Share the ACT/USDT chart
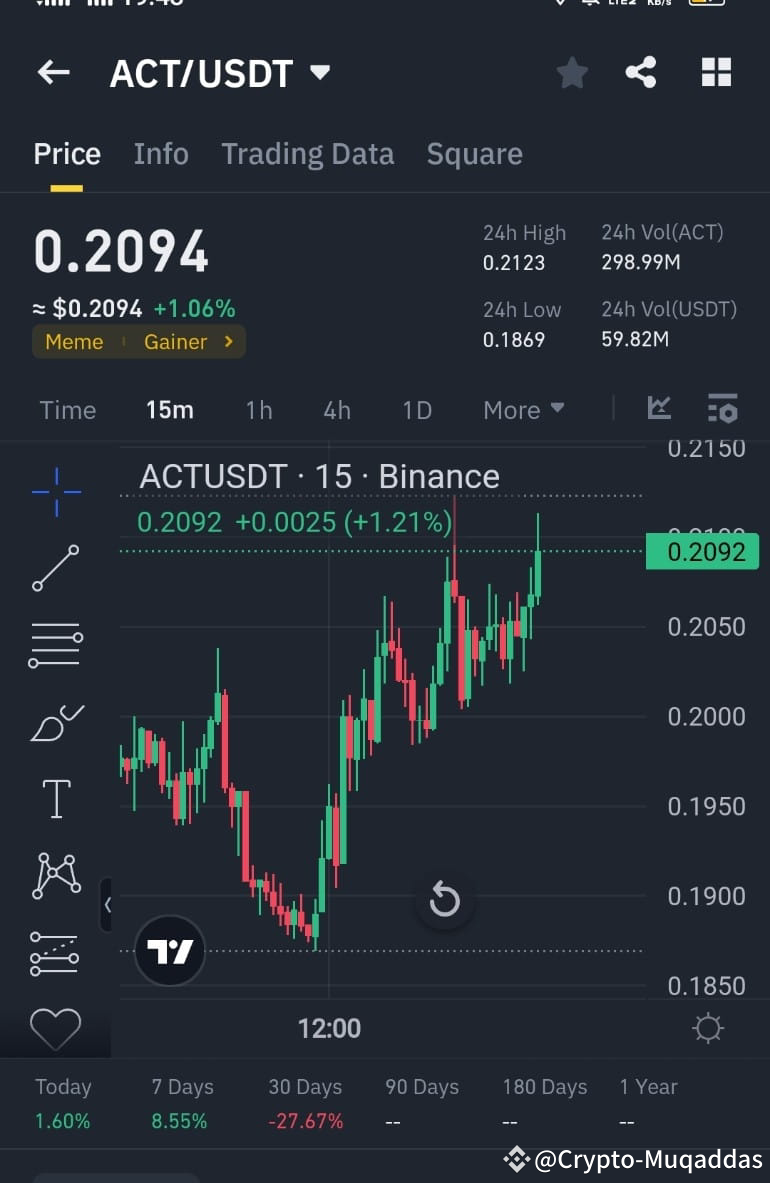The height and width of the screenshot is (1183, 770). pyautogui.click(x=641, y=72)
